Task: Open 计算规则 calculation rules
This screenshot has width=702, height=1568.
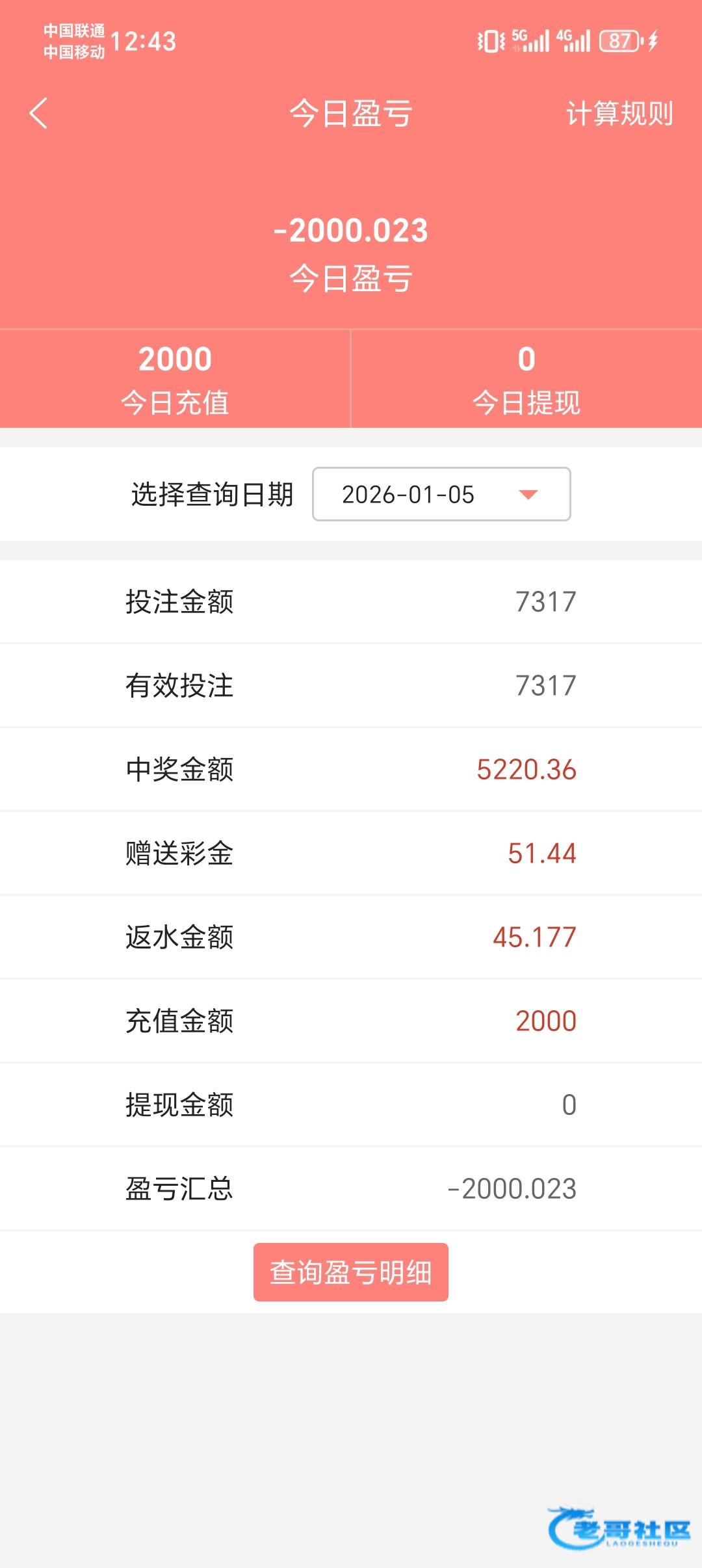Action: (x=619, y=114)
